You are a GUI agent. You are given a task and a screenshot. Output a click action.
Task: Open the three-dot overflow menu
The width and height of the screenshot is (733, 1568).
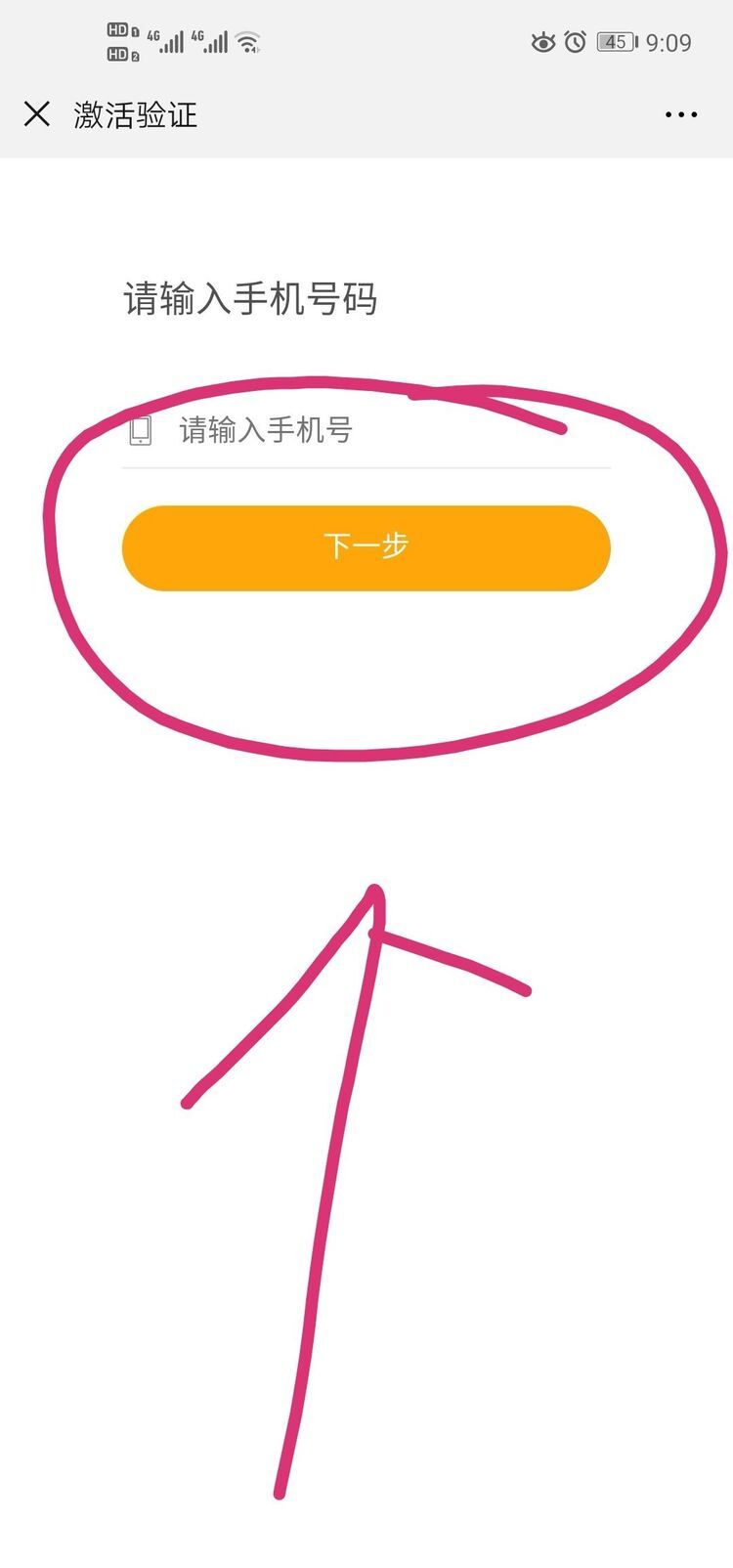click(x=680, y=114)
